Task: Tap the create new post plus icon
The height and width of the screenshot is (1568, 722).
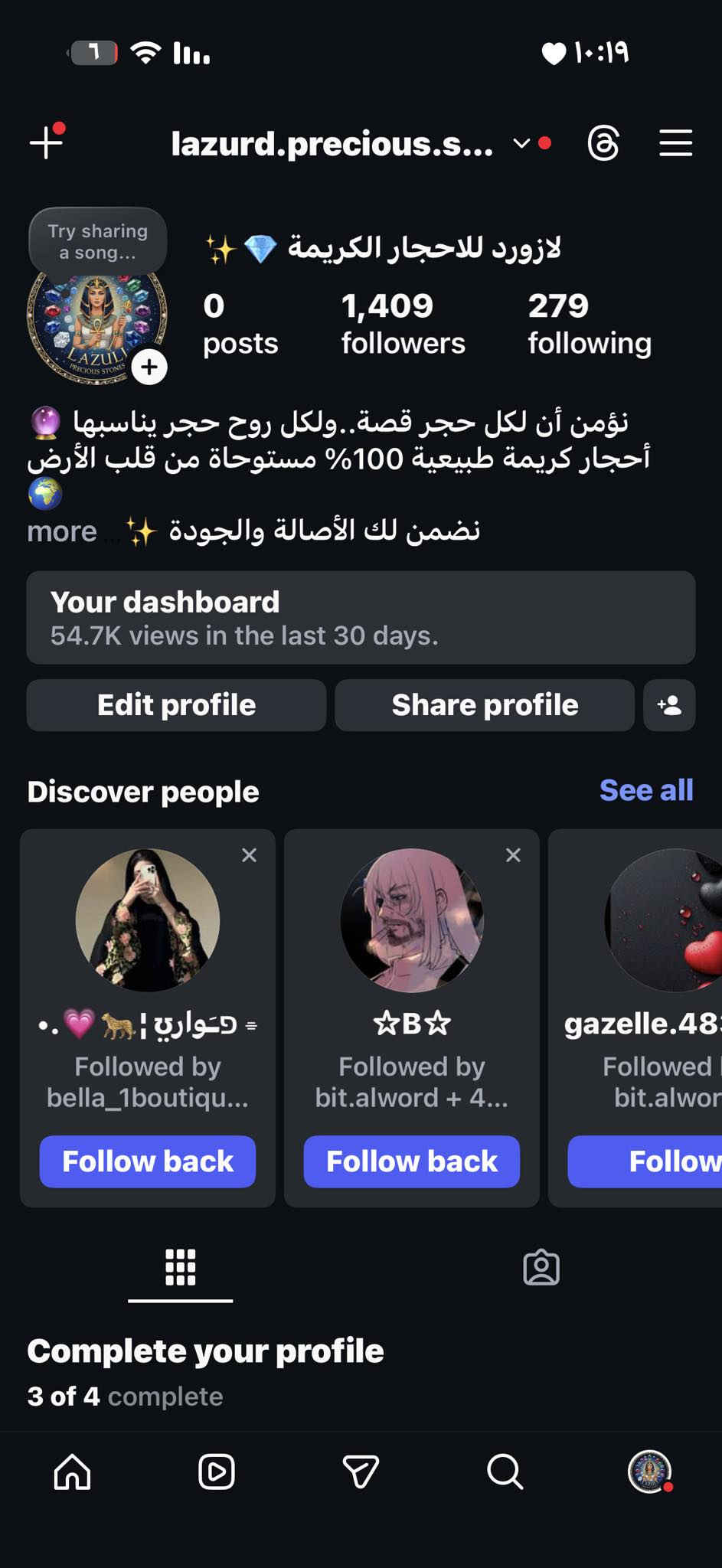Action: 46,142
